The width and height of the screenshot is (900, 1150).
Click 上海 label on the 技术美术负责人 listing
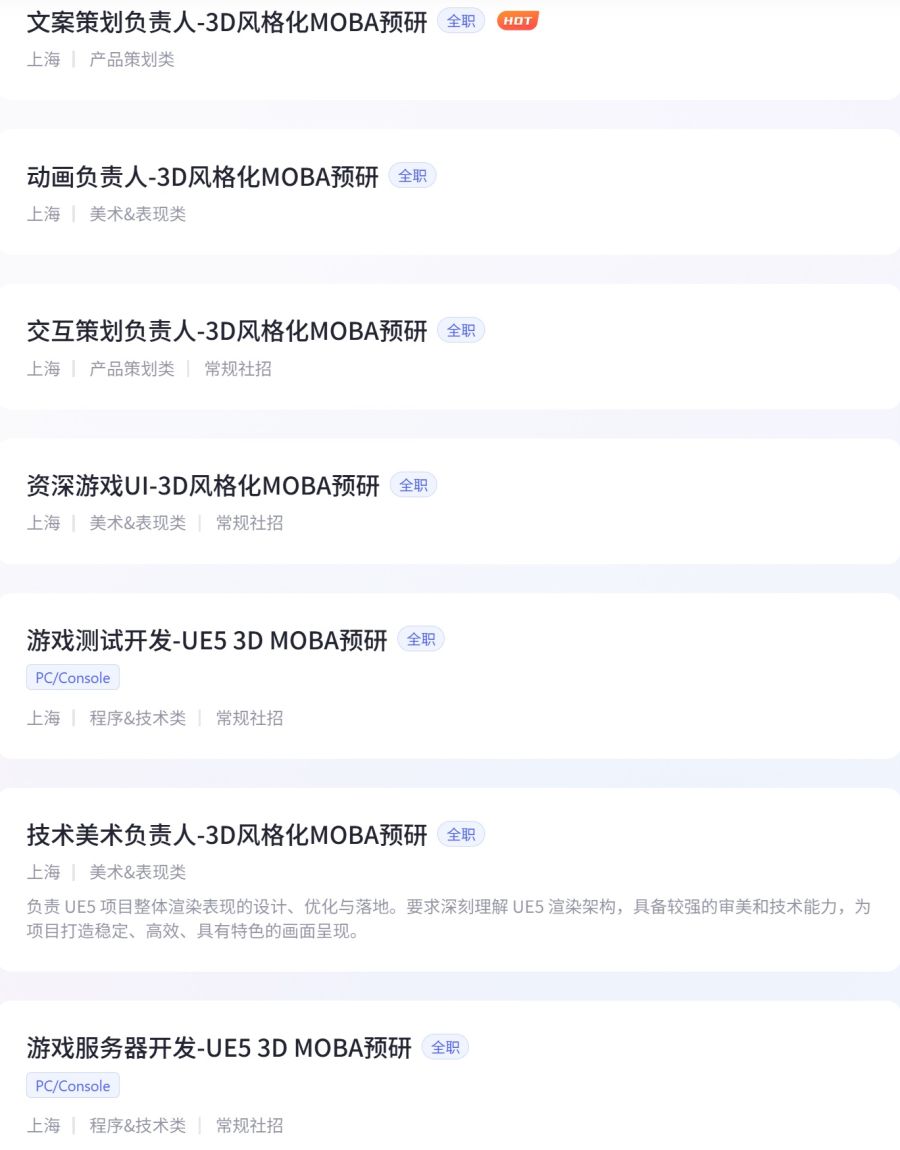click(43, 872)
